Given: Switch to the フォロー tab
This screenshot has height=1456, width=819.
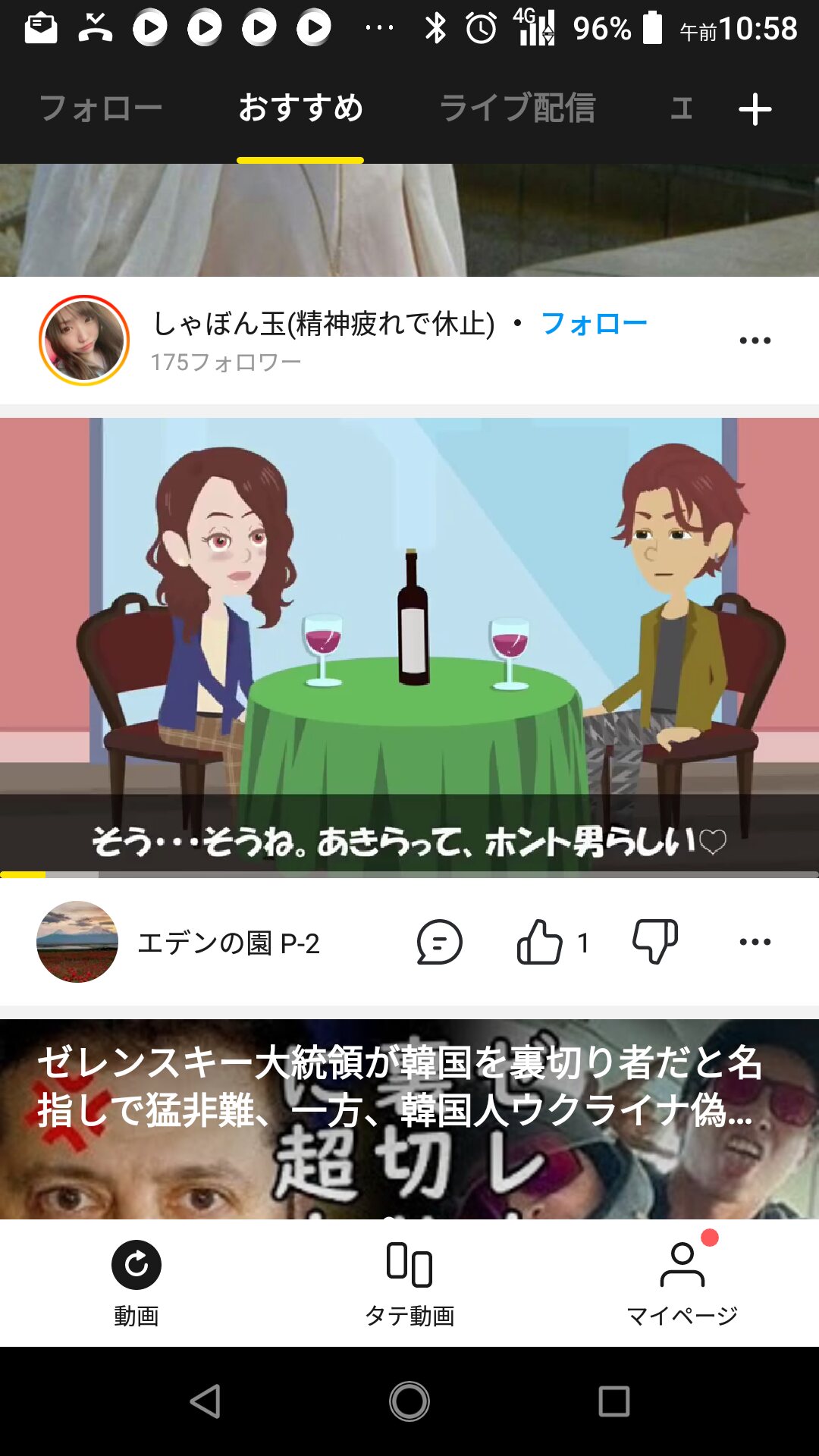Looking at the screenshot, I should pyautogui.click(x=100, y=108).
